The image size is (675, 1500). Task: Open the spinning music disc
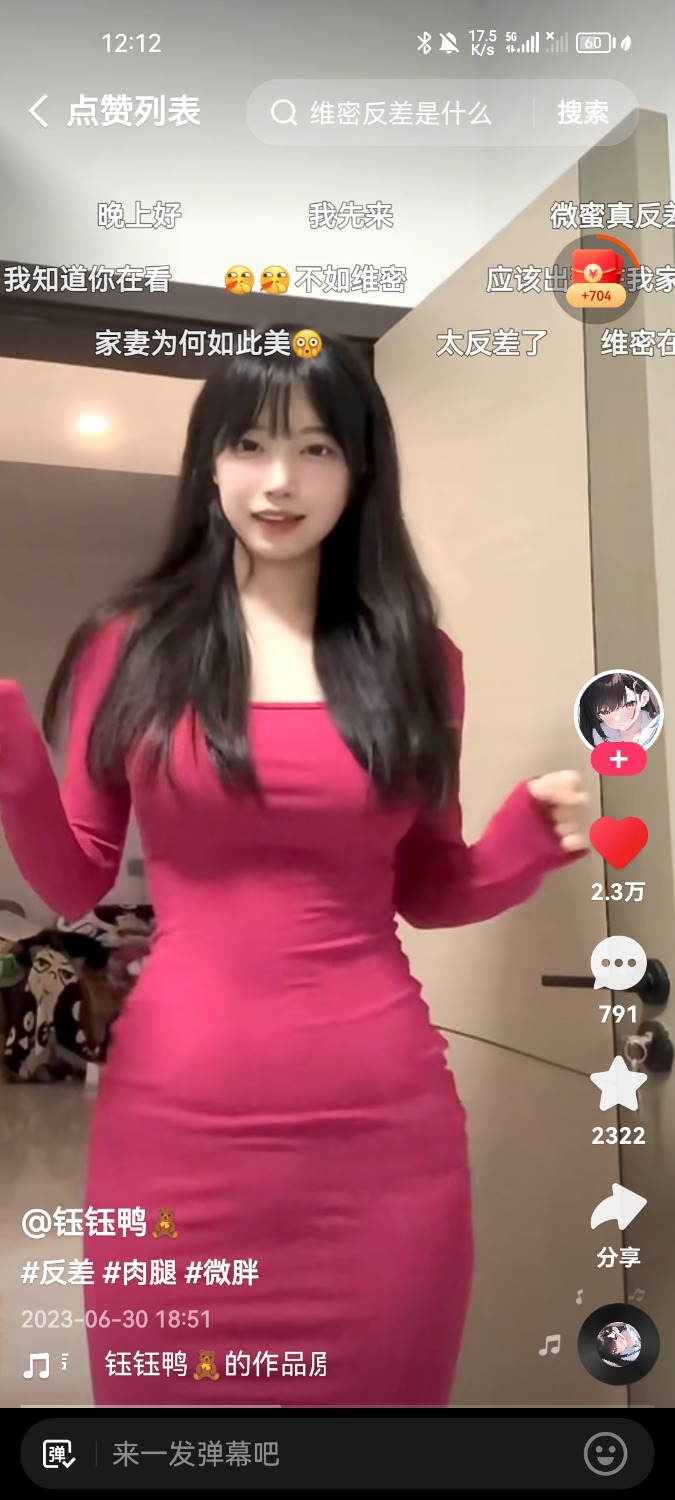[618, 1344]
